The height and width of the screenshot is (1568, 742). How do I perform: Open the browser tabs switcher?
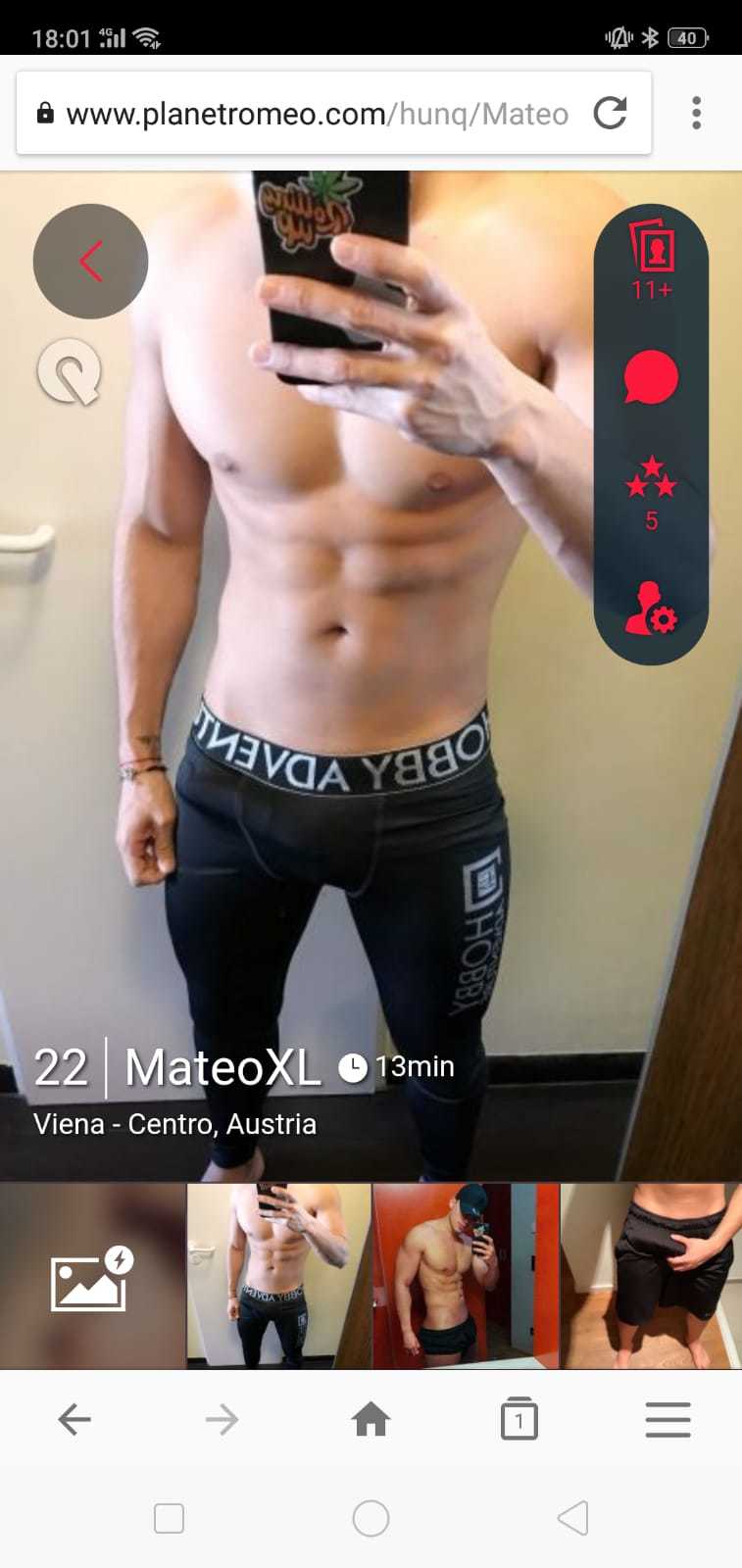pos(519,1419)
